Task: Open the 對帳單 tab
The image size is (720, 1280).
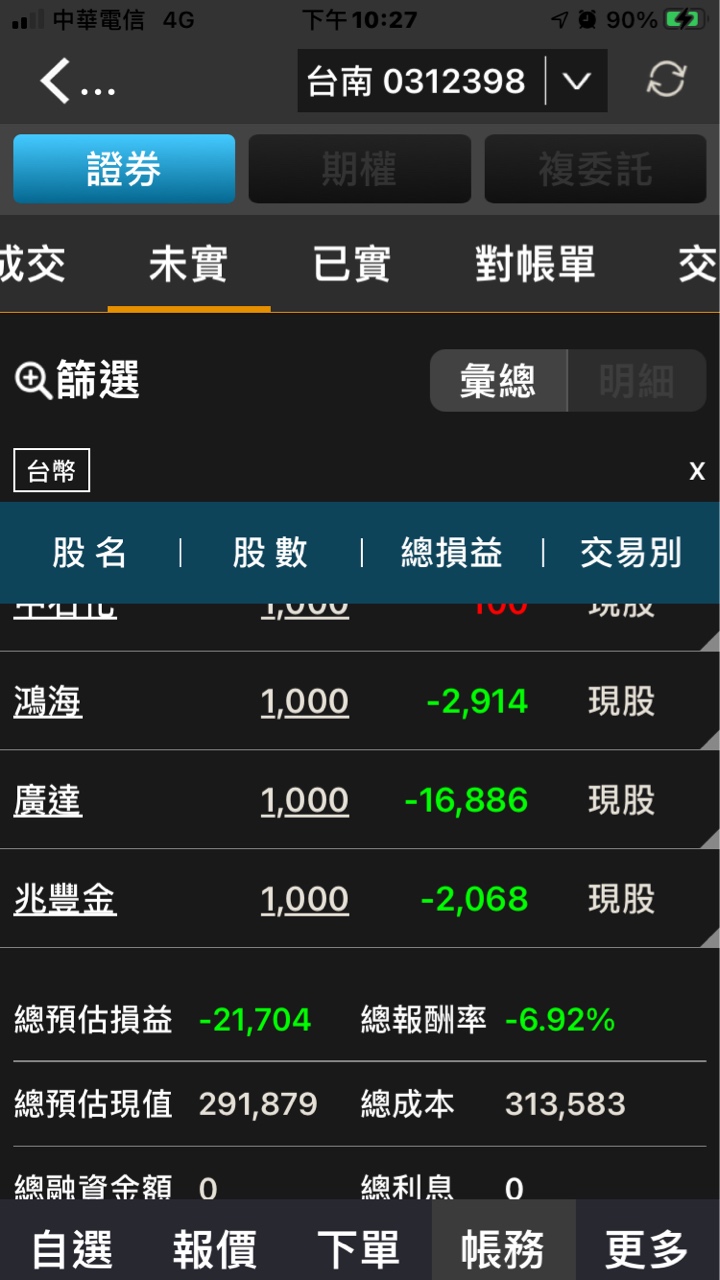Action: coord(534,265)
